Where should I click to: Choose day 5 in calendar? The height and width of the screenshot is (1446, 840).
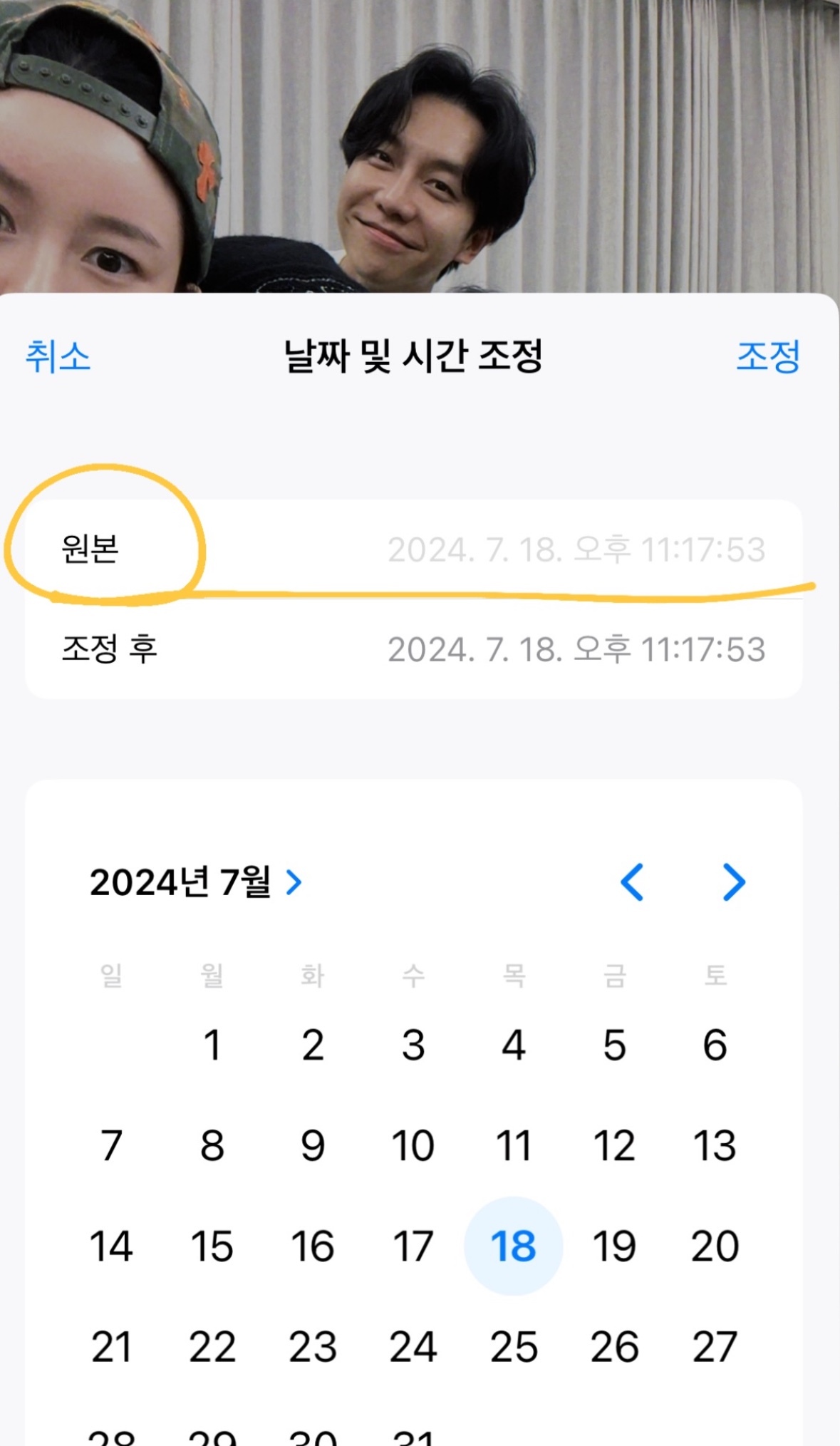(x=614, y=1045)
